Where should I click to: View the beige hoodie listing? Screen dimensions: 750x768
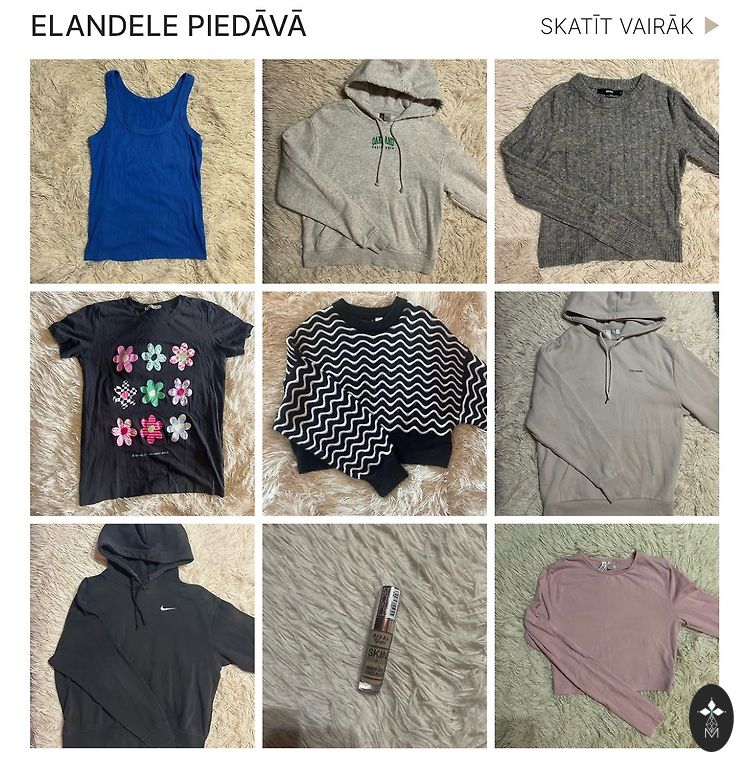[x=606, y=403]
